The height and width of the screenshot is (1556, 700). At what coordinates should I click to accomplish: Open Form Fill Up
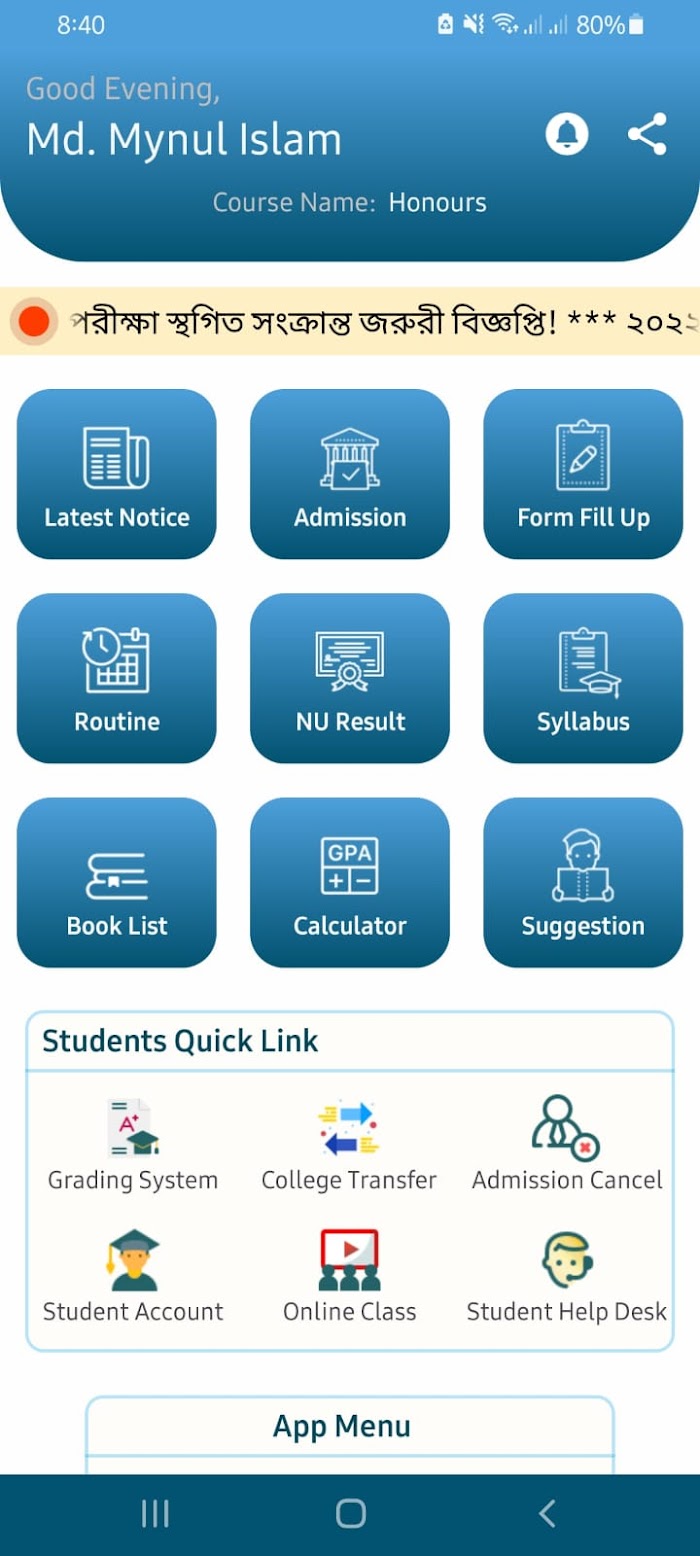point(583,474)
